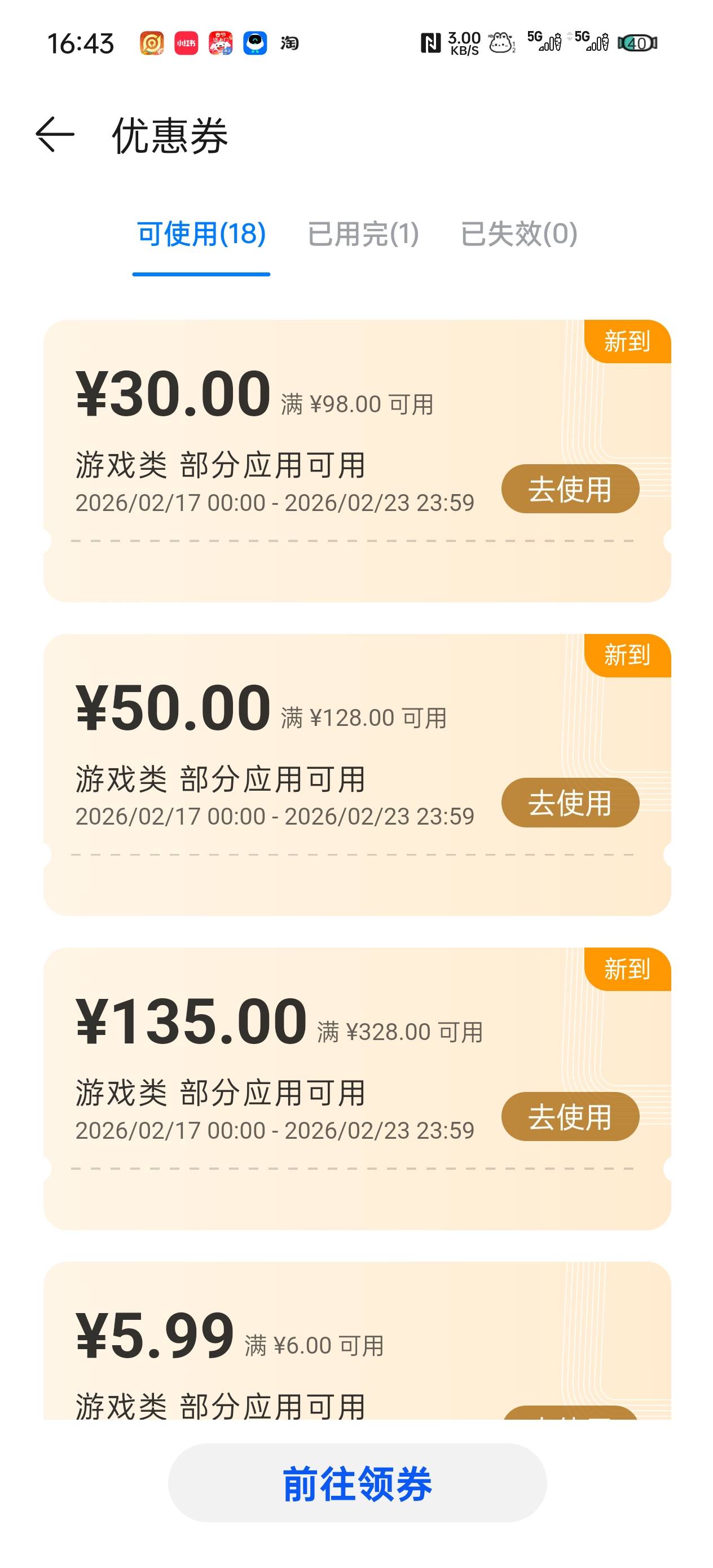The height and width of the screenshot is (1568, 713).
Task: Go back from the 优惠券 page
Action: tap(55, 135)
